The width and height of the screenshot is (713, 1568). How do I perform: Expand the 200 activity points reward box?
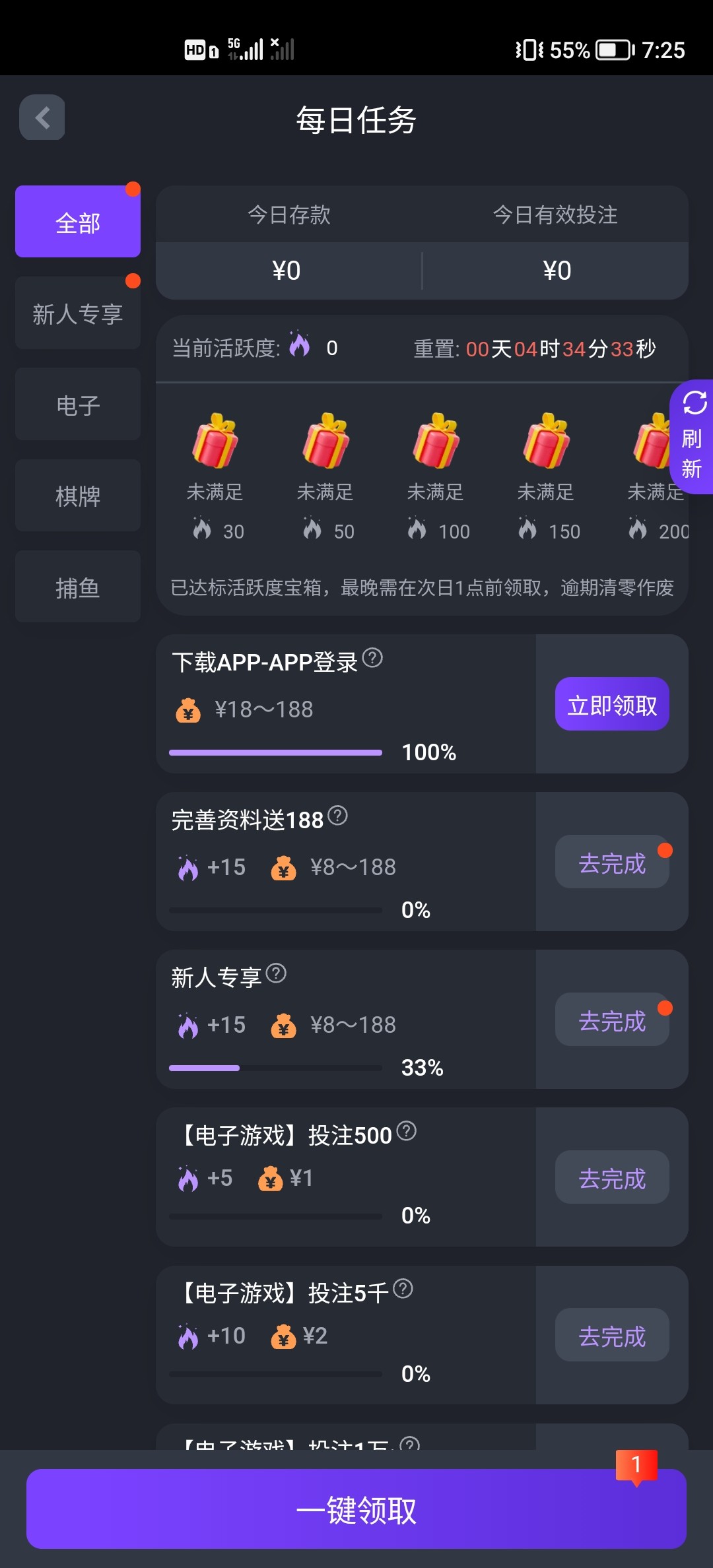coord(654,441)
